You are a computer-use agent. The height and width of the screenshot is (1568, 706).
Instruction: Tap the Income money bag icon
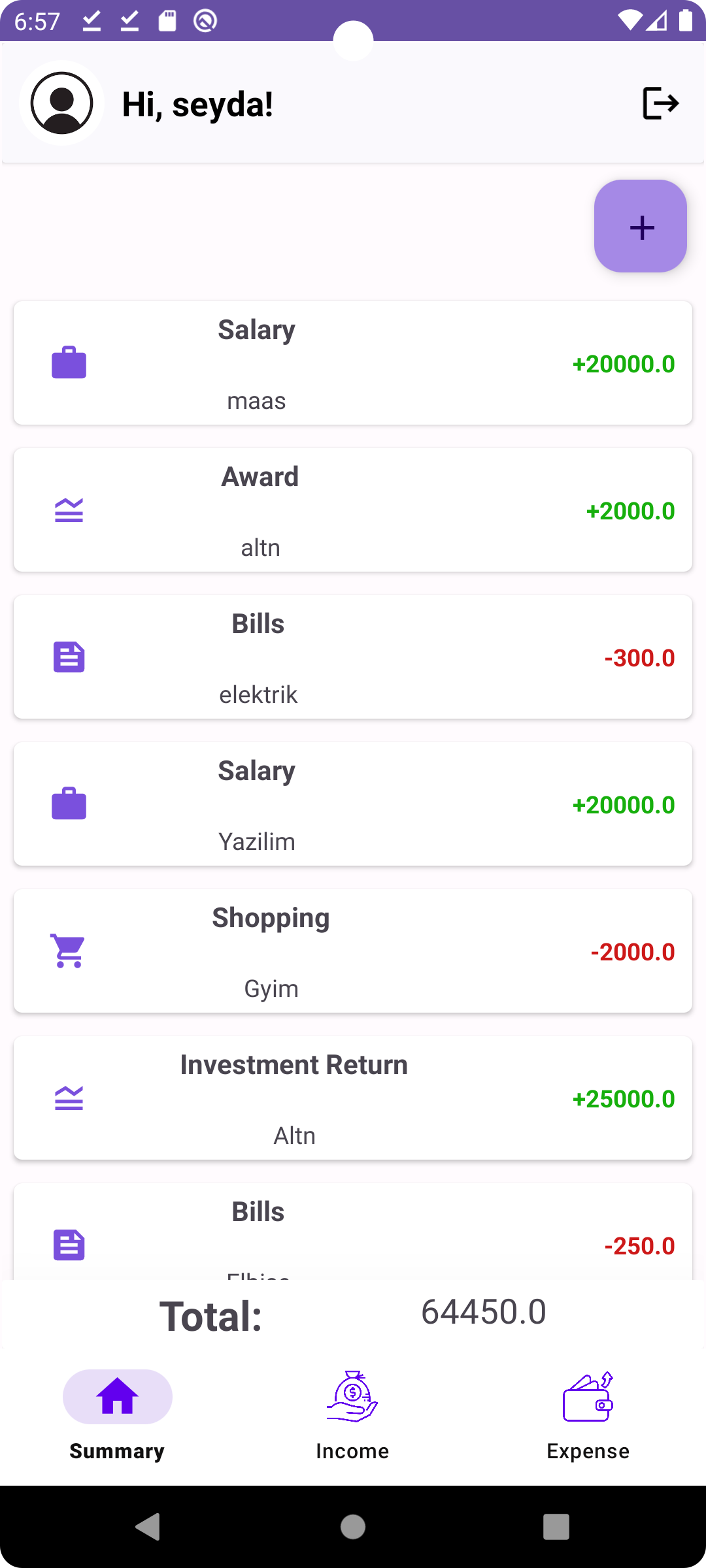click(x=352, y=1398)
